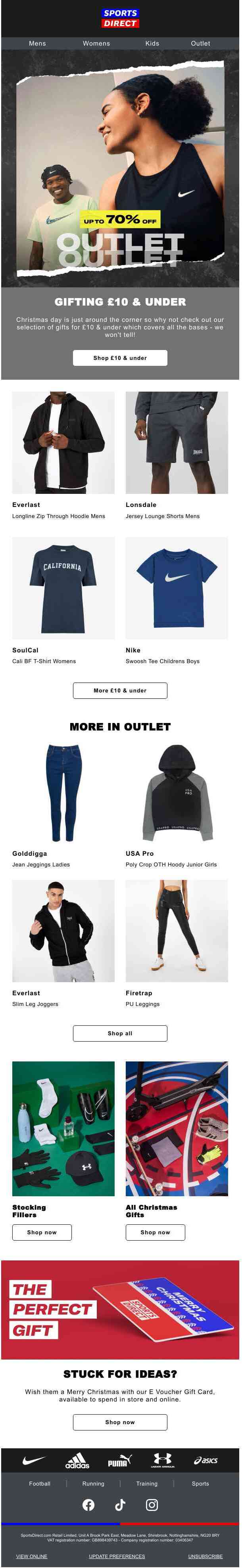Open the TikTok profile

[120, 1505]
